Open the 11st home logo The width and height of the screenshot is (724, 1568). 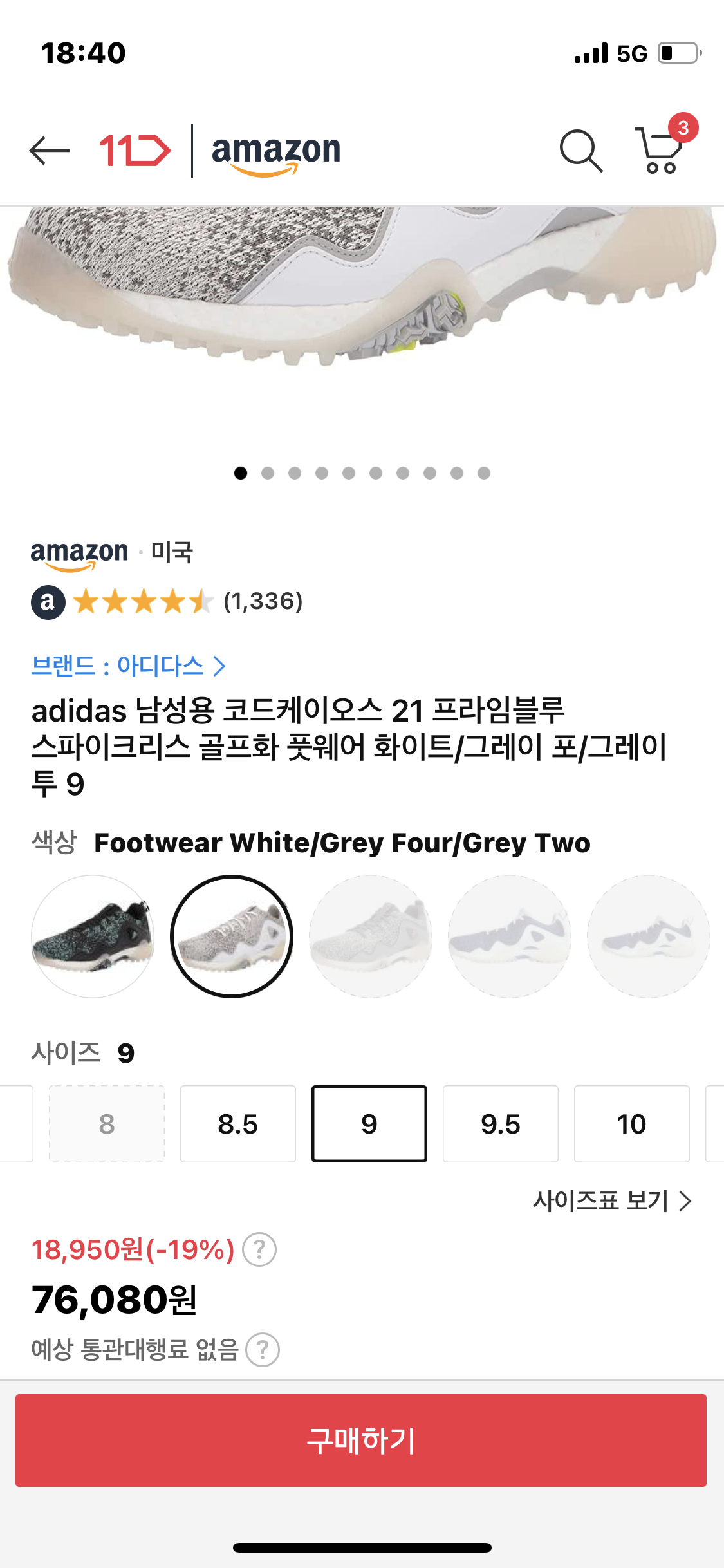135,151
